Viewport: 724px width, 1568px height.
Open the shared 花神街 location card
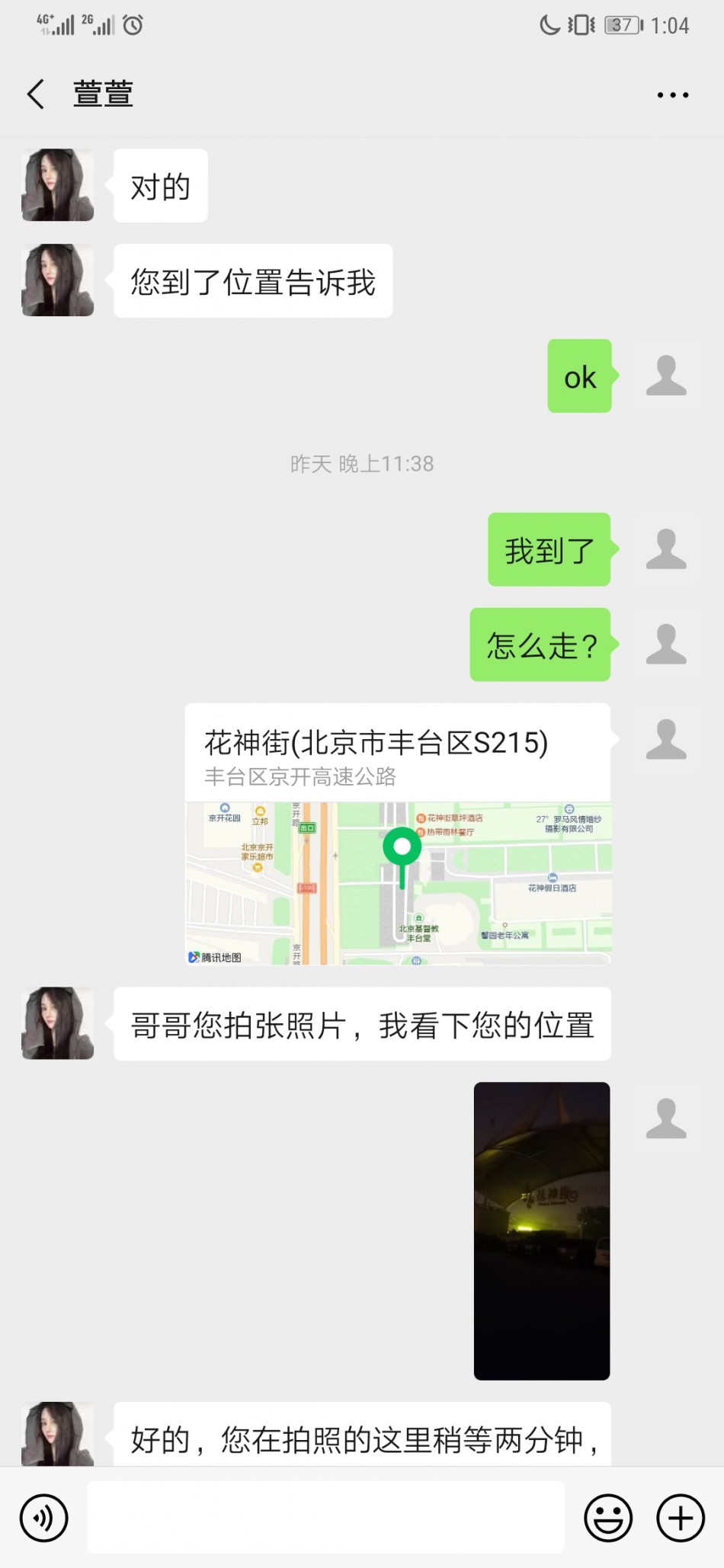(x=398, y=834)
